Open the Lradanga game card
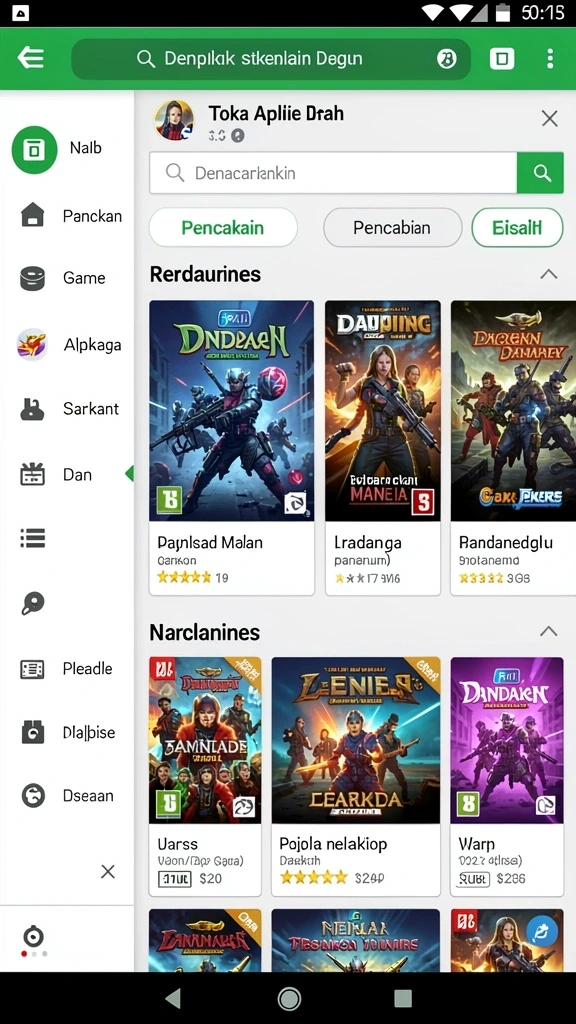The image size is (576, 1024). [383, 448]
